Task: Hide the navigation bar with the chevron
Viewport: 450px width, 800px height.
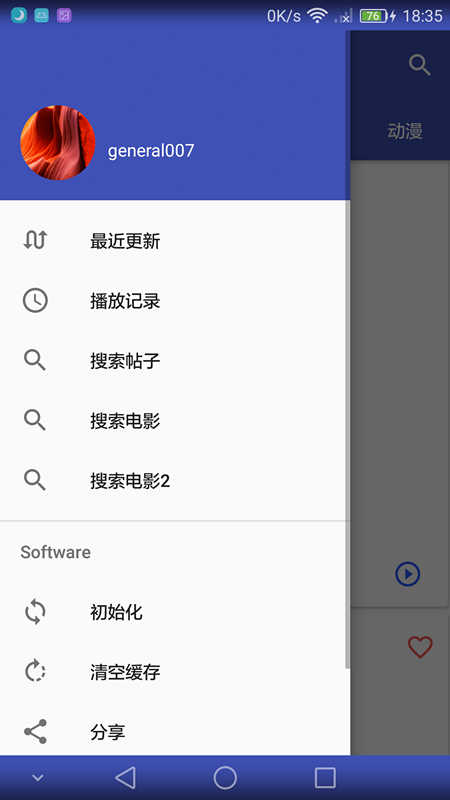Action: (x=38, y=778)
